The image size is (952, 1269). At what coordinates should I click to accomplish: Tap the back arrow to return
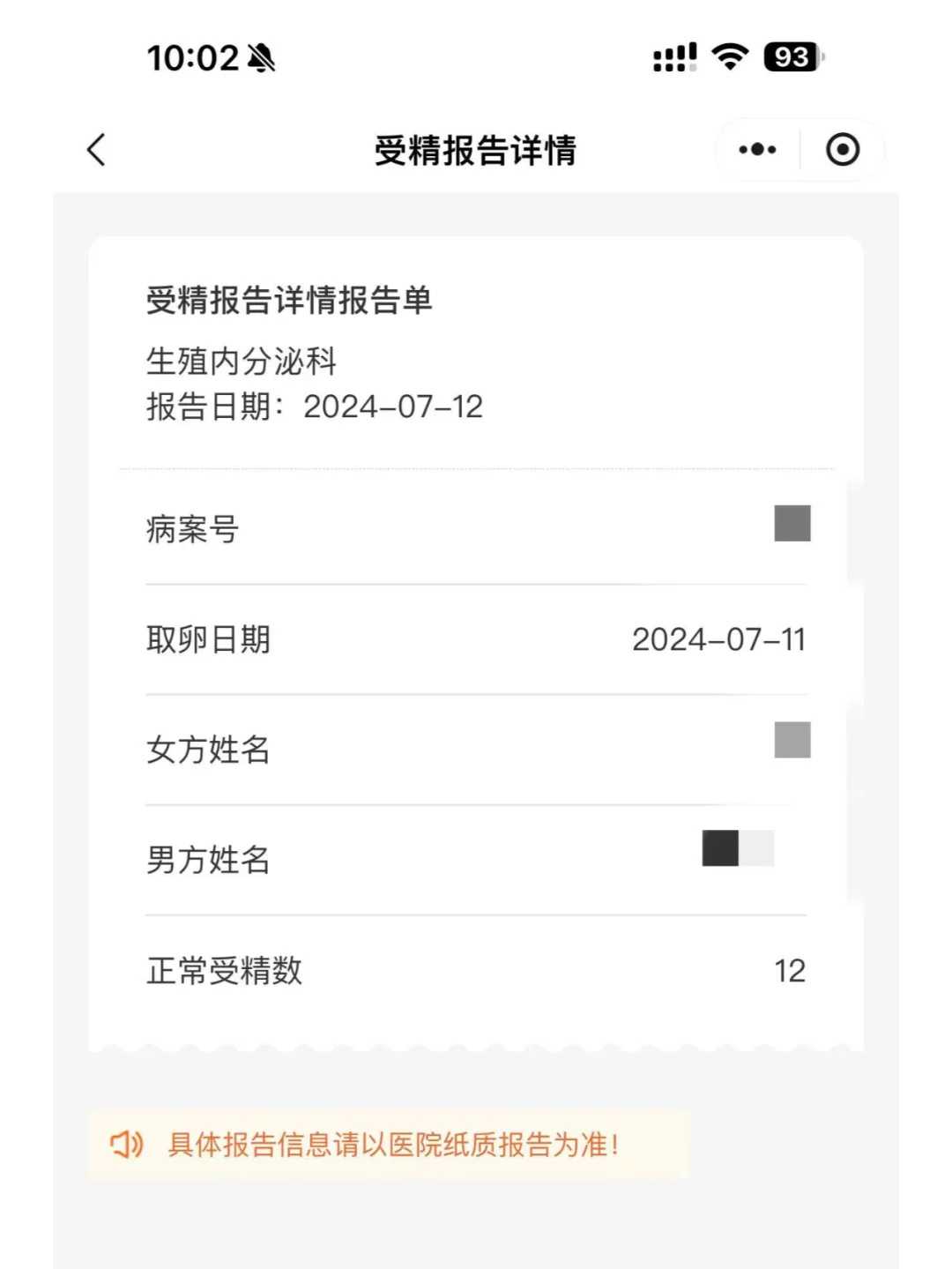coord(95,150)
